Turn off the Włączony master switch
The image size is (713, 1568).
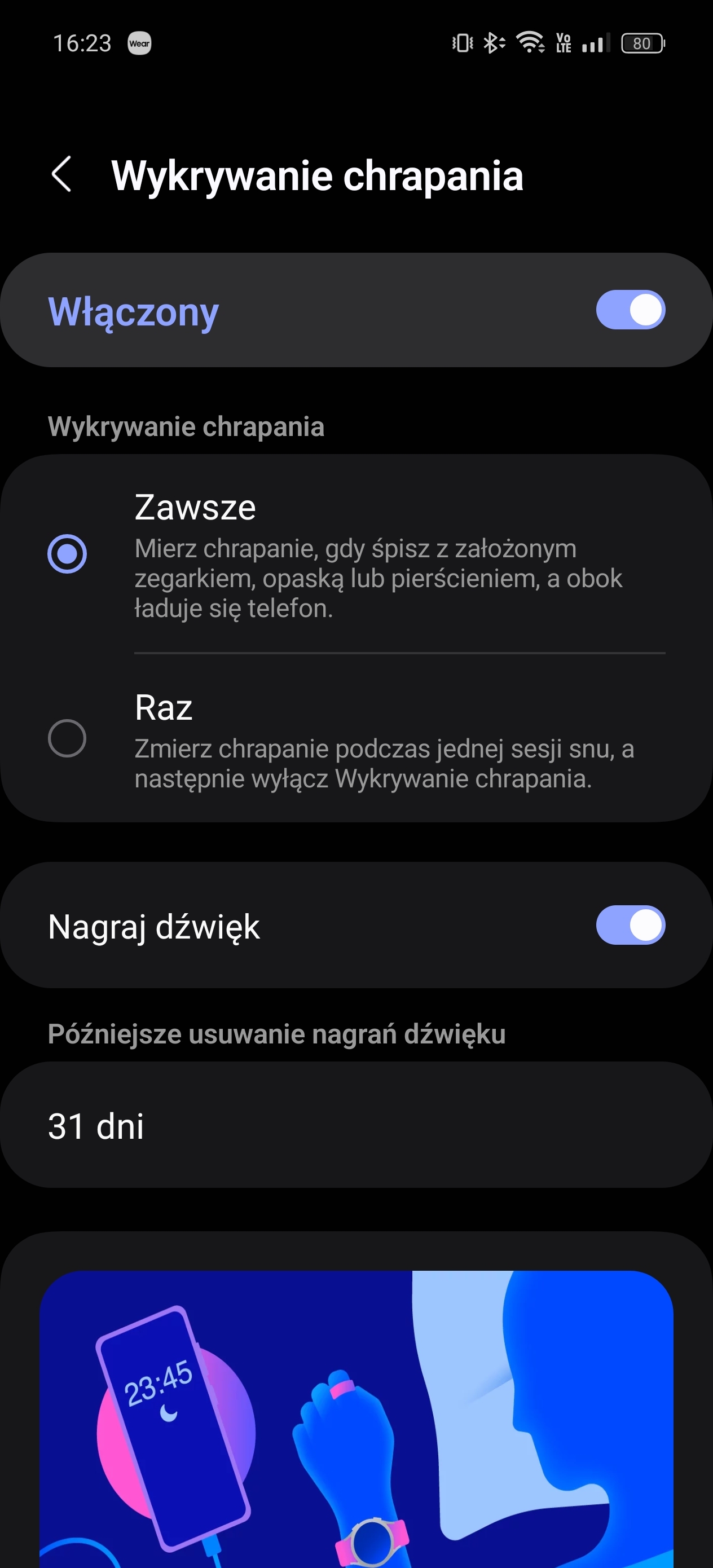click(x=630, y=310)
